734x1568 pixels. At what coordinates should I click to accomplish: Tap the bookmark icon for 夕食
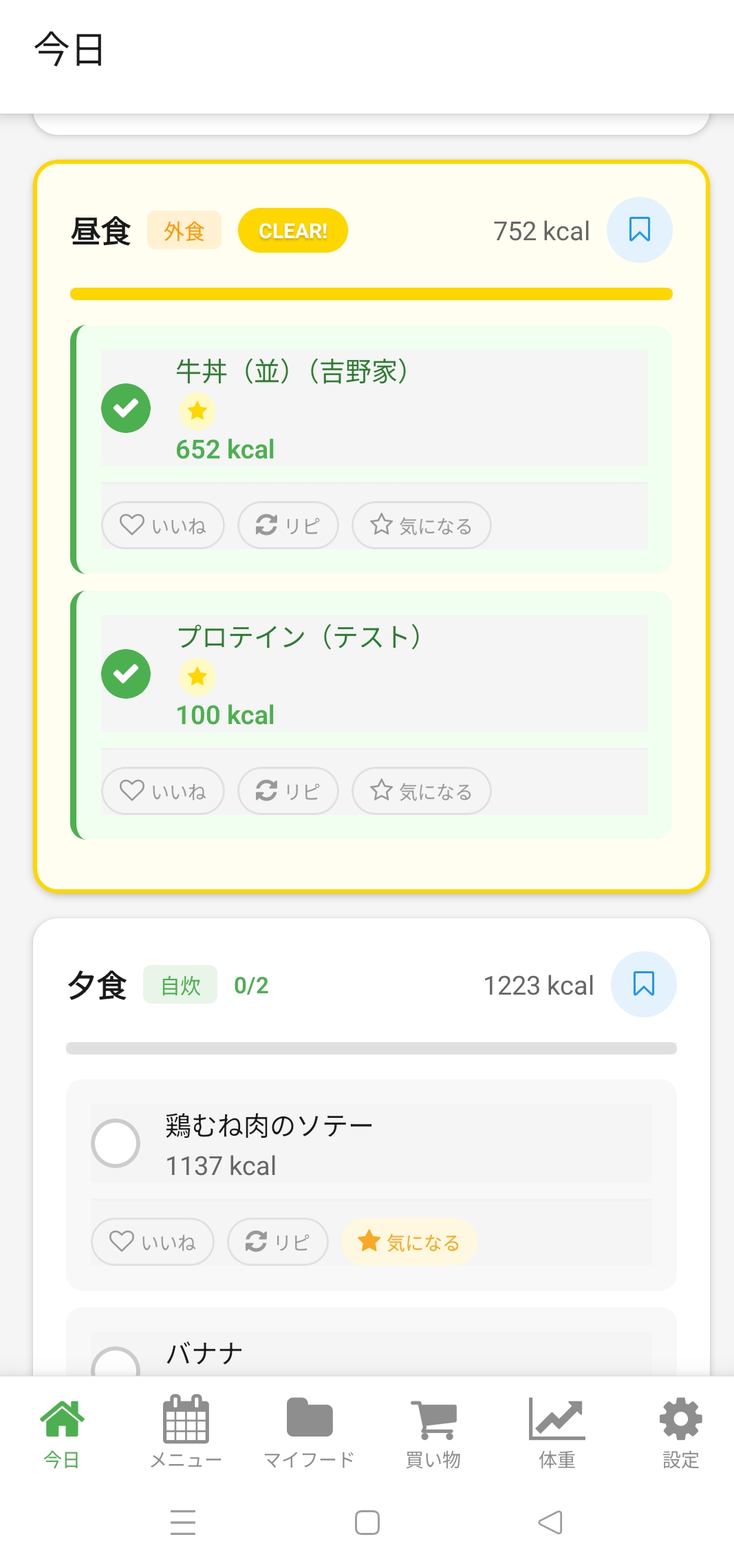tap(643, 984)
